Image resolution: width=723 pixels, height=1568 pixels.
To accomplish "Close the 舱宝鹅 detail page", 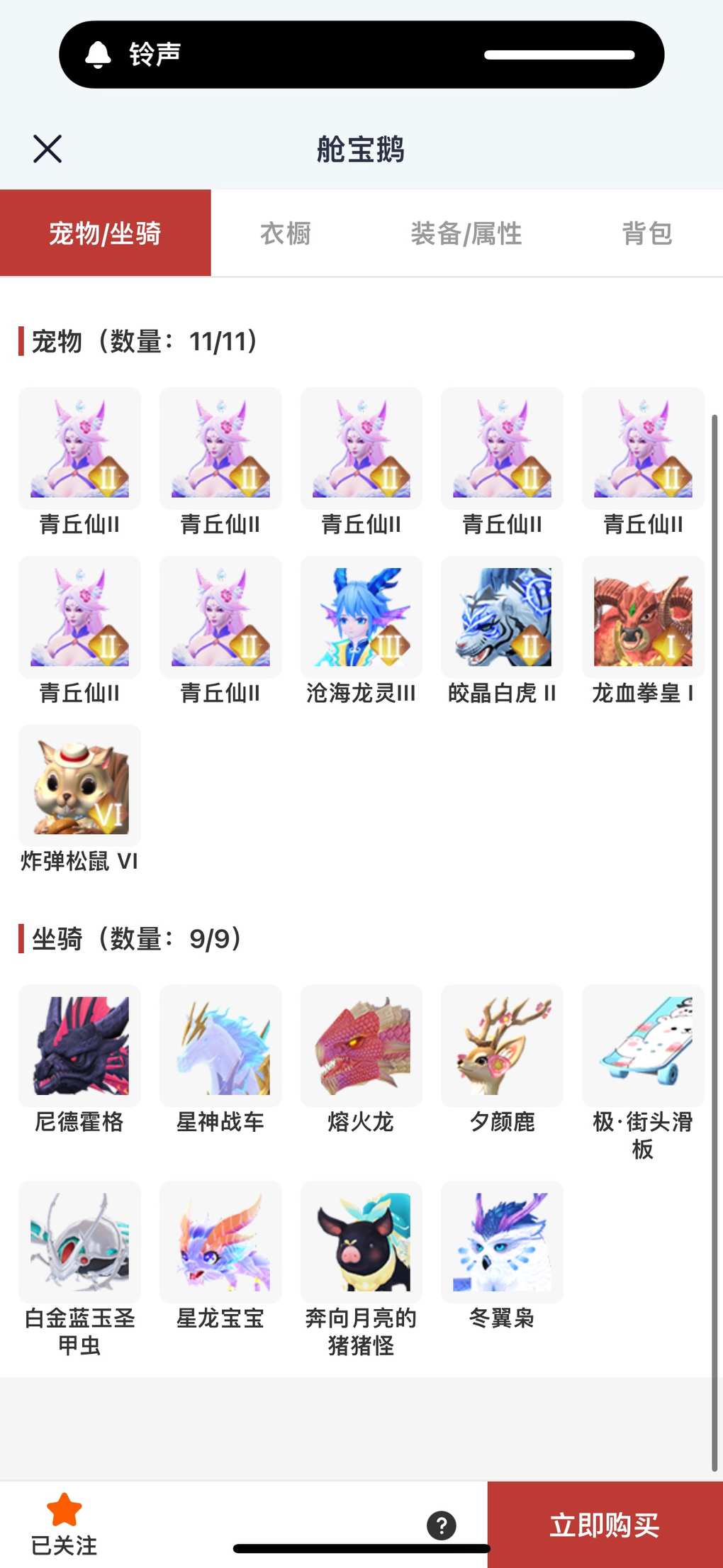I will coord(47,149).
